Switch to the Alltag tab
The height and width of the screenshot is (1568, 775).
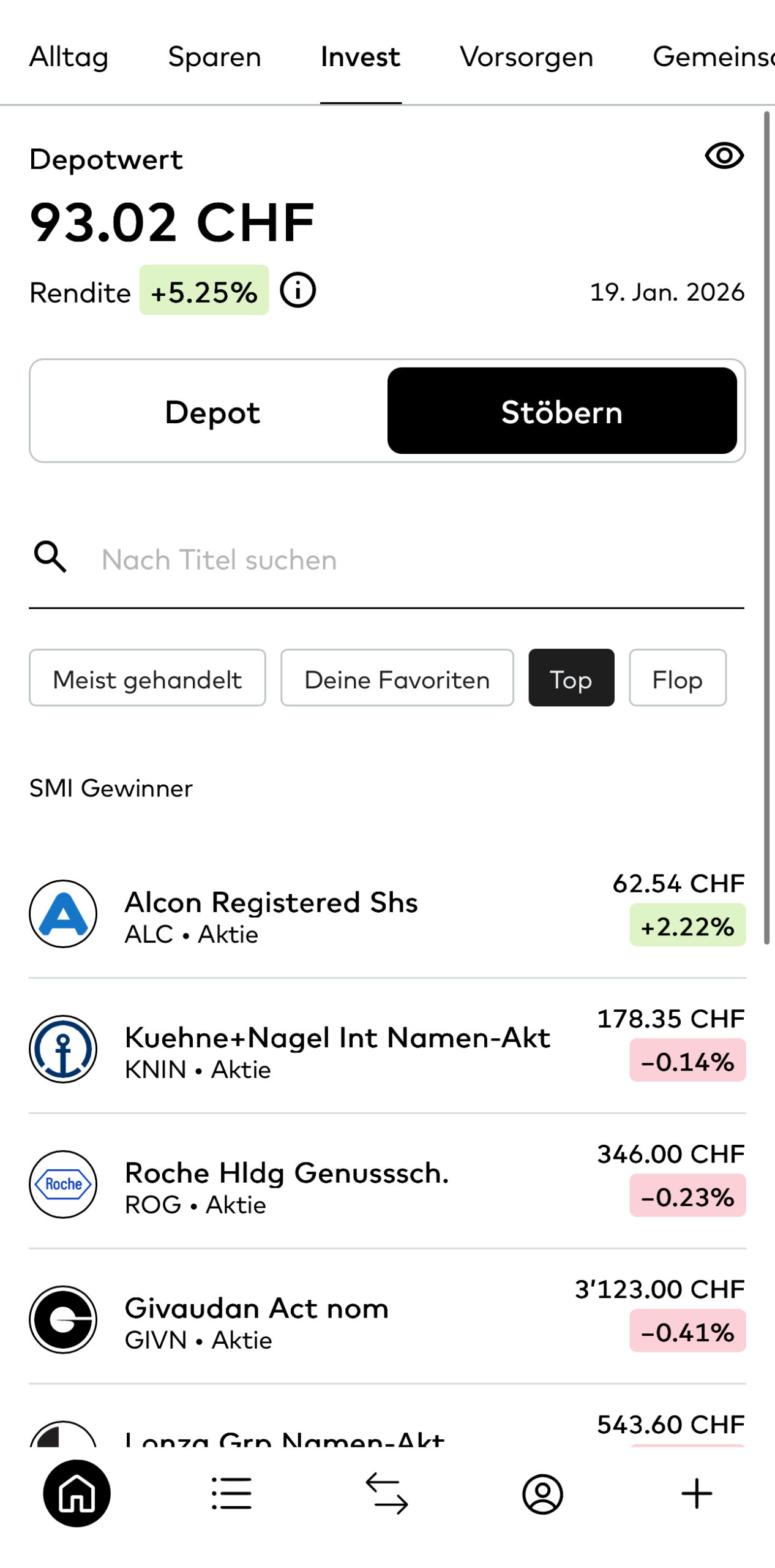tap(69, 57)
